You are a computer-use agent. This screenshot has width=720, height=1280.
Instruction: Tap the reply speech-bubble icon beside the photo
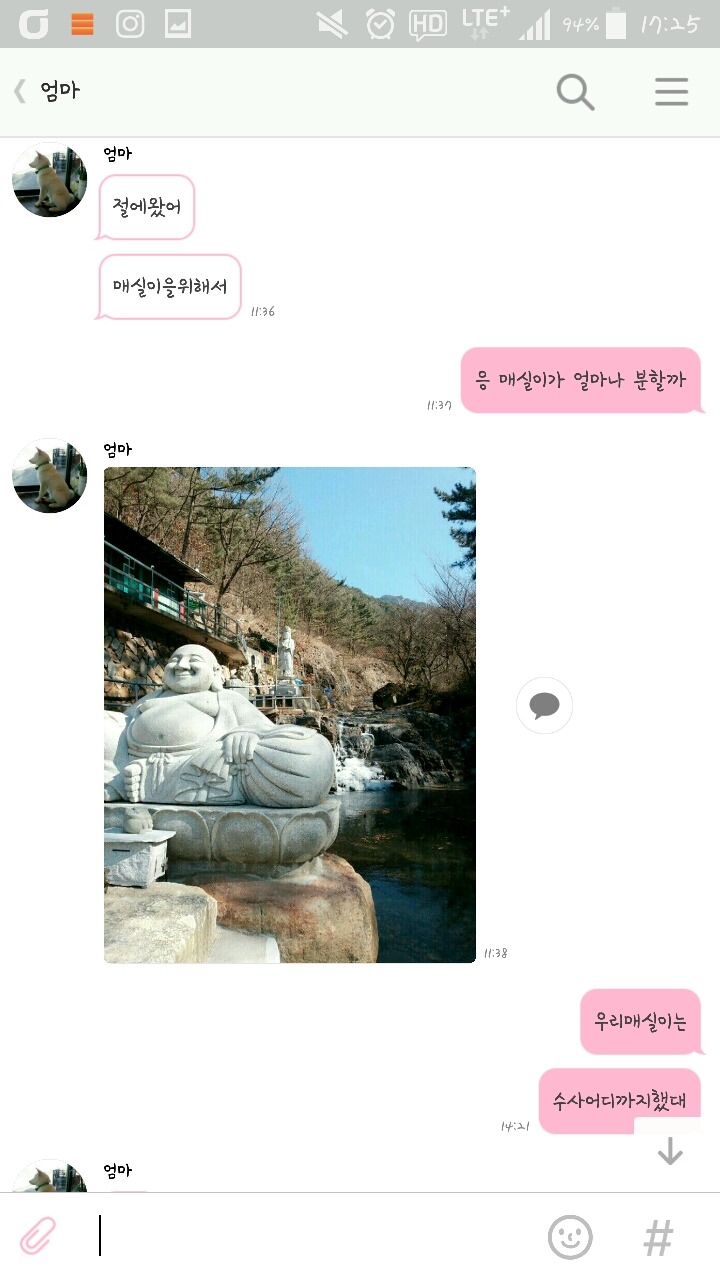544,705
